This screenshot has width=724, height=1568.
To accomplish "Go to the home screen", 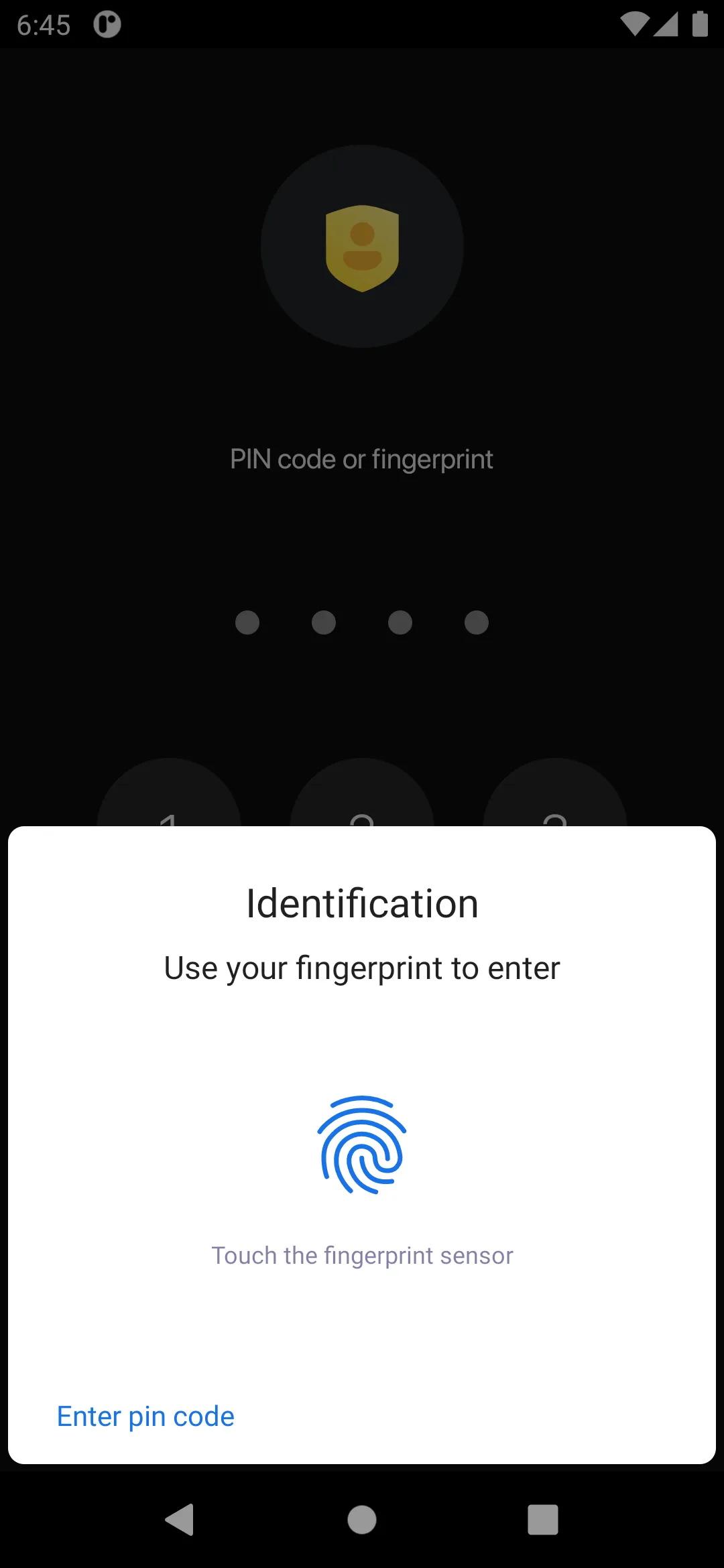I will click(x=362, y=1519).
